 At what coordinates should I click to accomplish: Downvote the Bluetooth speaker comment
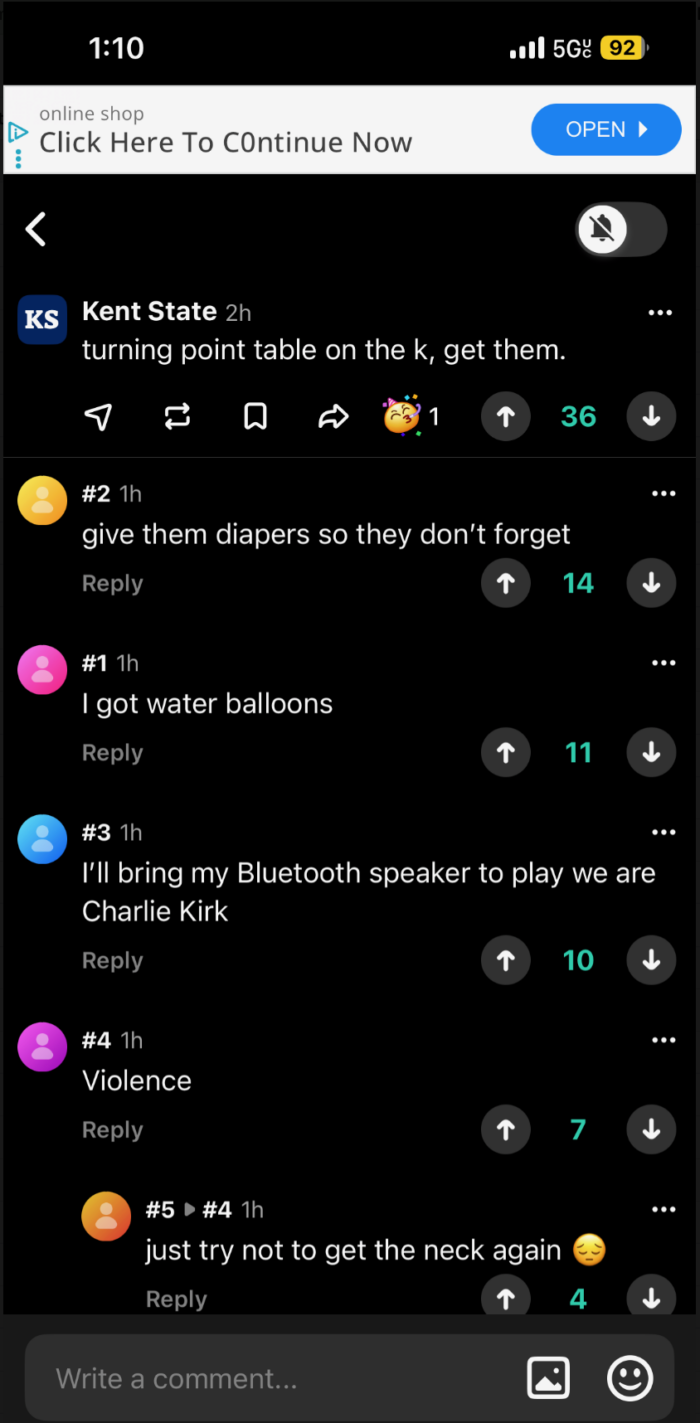click(651, 960)
